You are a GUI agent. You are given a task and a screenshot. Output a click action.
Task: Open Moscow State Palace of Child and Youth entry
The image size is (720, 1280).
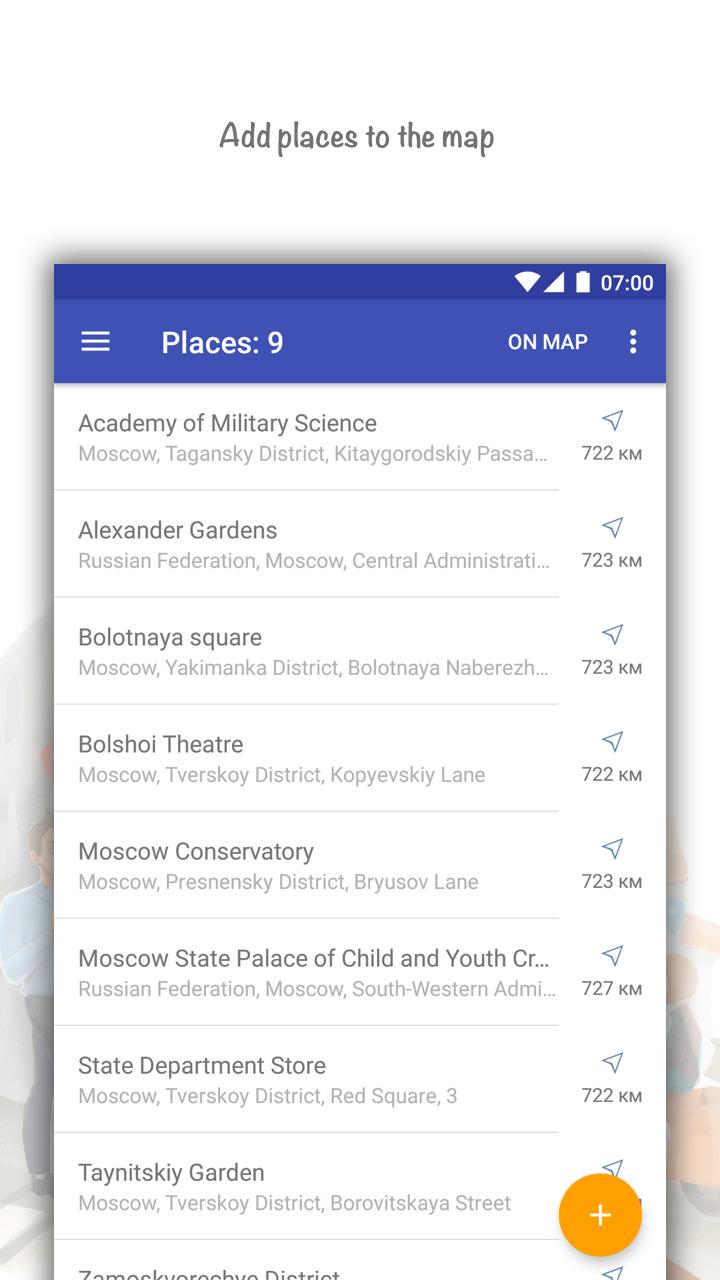(300, 972)
